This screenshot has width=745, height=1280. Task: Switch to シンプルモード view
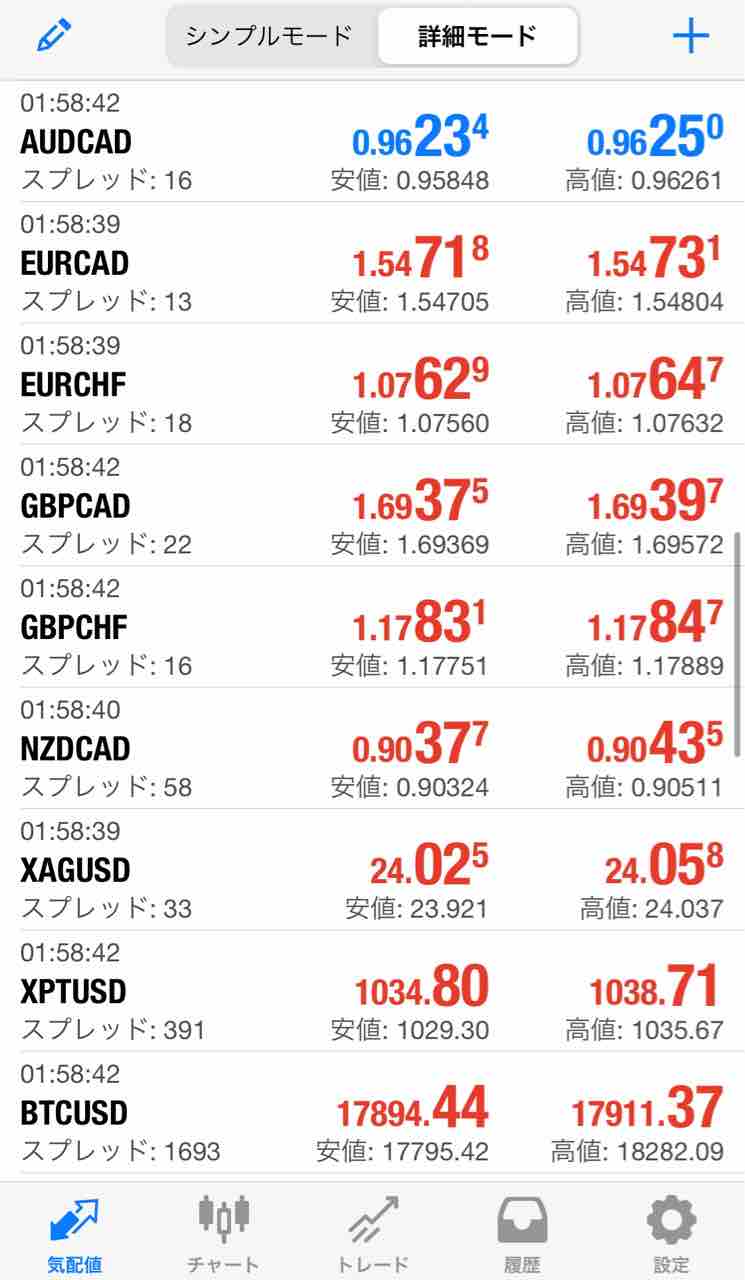(270, 36)
